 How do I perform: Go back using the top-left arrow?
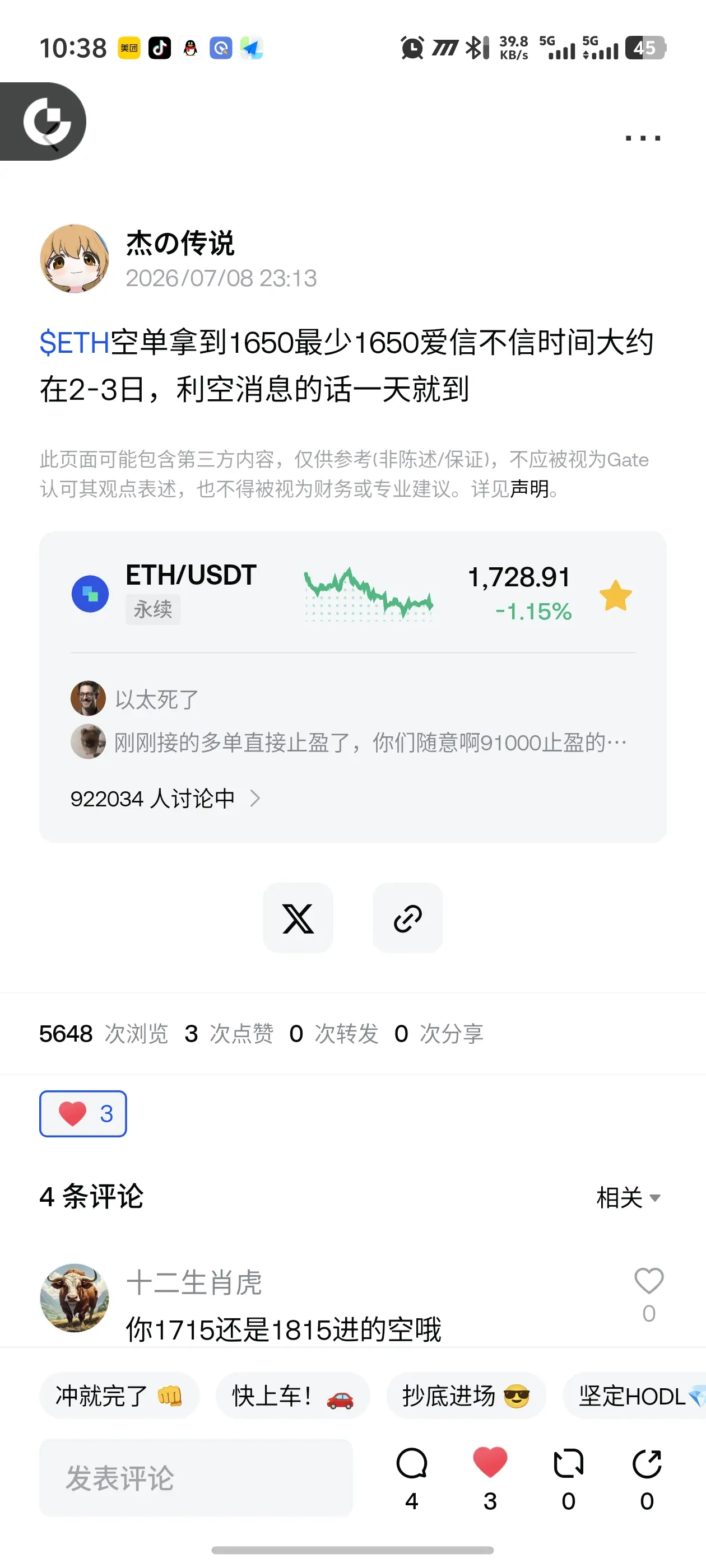click(50, 139)
